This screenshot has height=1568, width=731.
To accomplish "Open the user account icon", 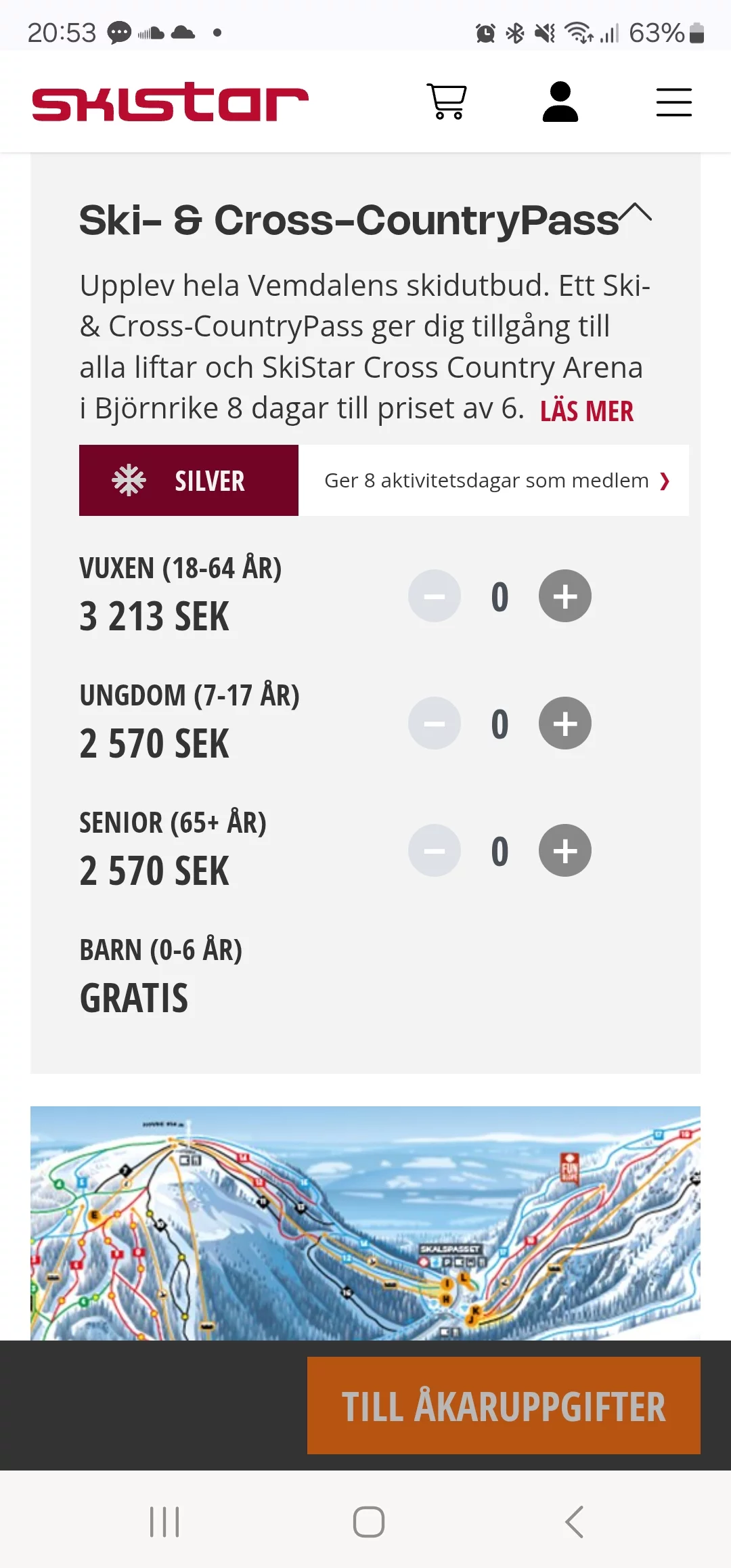I will tap(560, 102).
